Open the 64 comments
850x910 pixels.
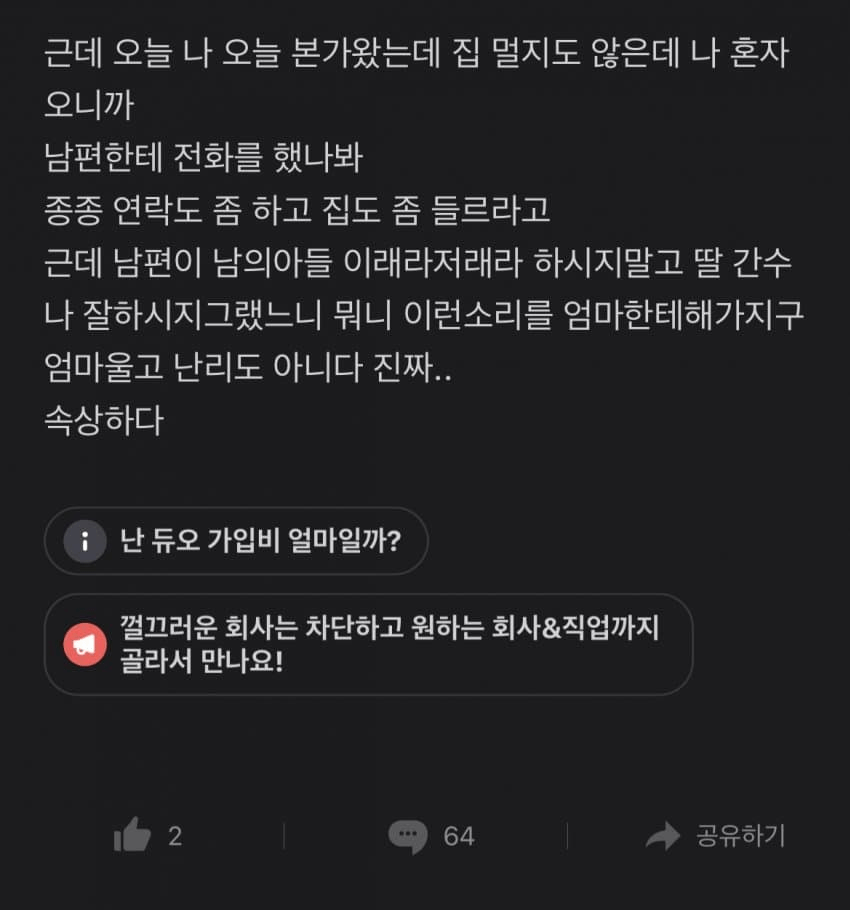(430, 836)
